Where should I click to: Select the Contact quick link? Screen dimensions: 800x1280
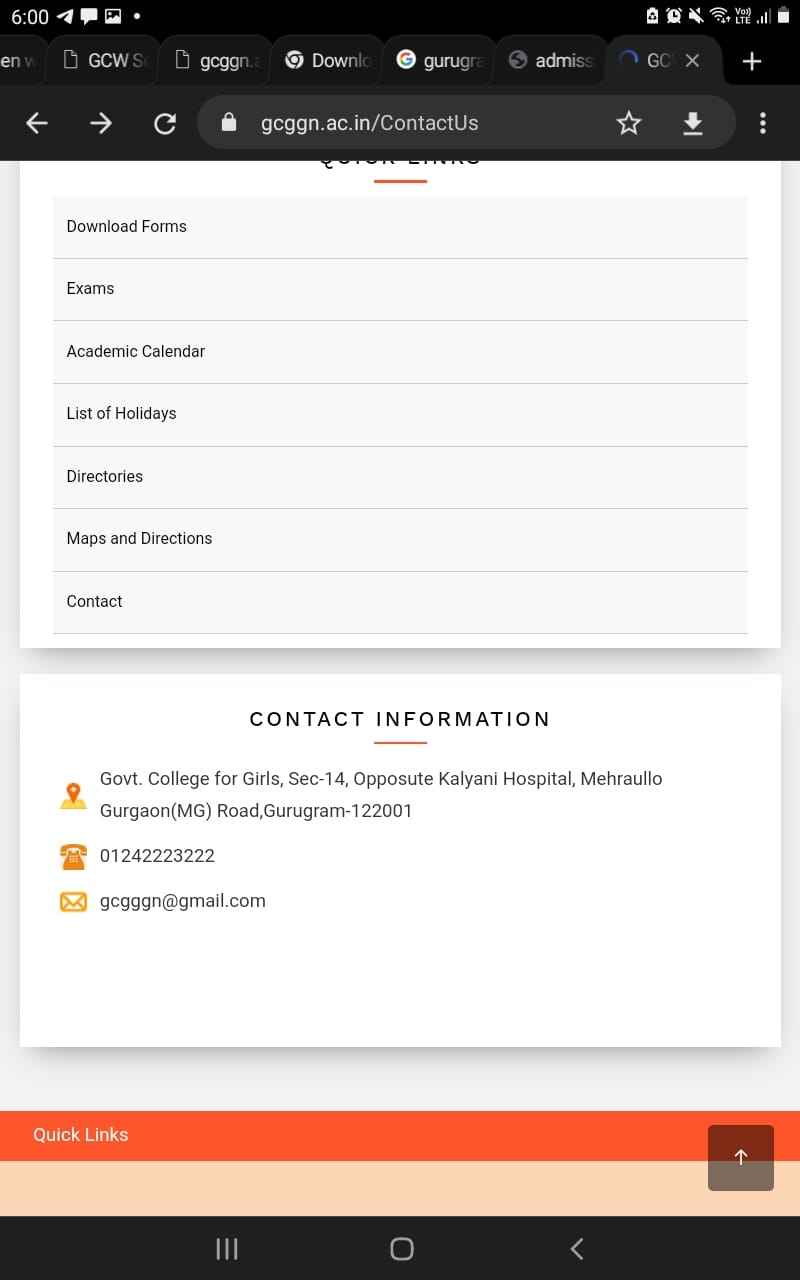(400, 602)
